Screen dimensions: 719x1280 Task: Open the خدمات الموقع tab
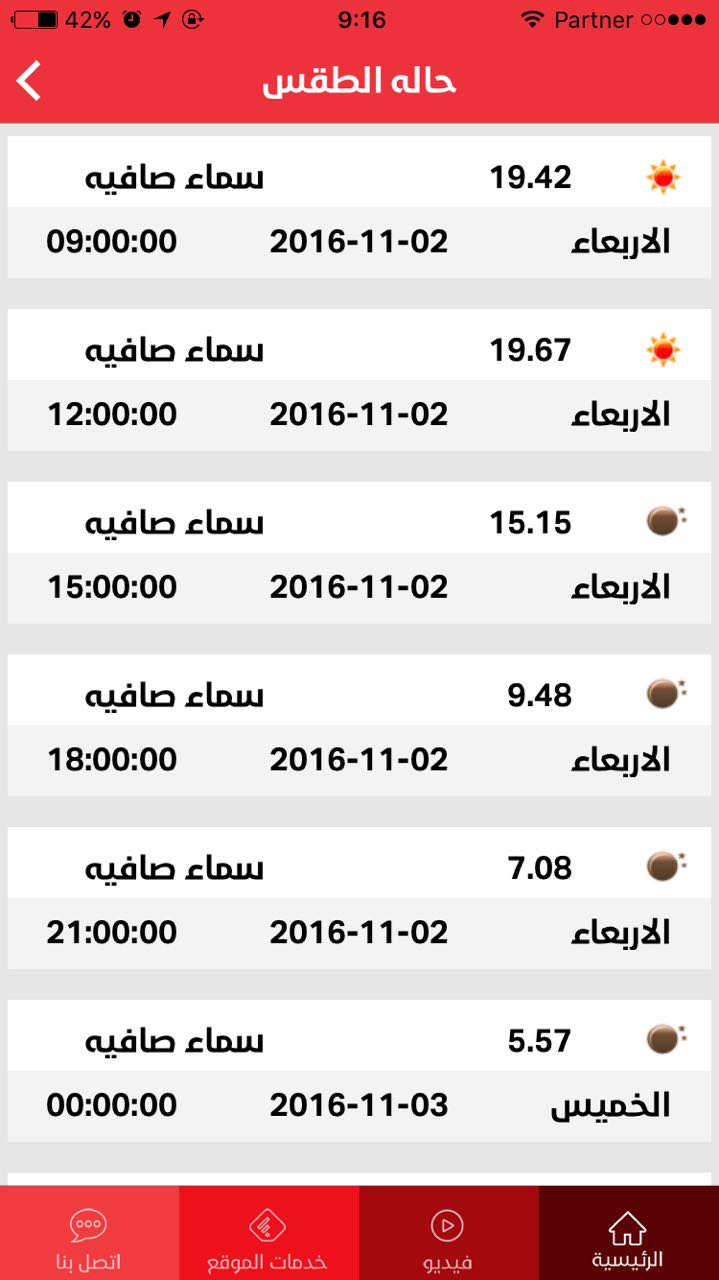[x=269, y=1233]
